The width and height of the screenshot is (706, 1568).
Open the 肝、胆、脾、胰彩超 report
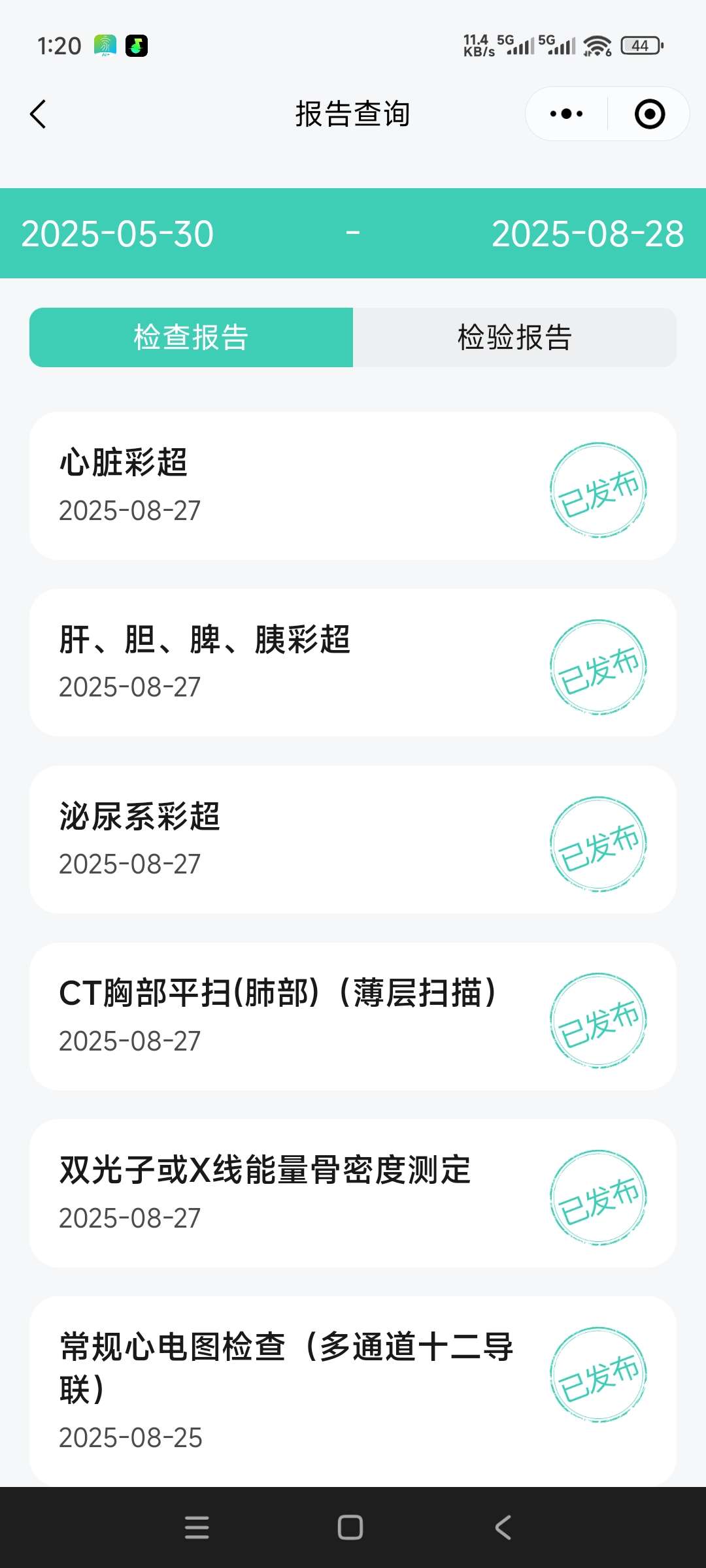(x=261, y=662)
